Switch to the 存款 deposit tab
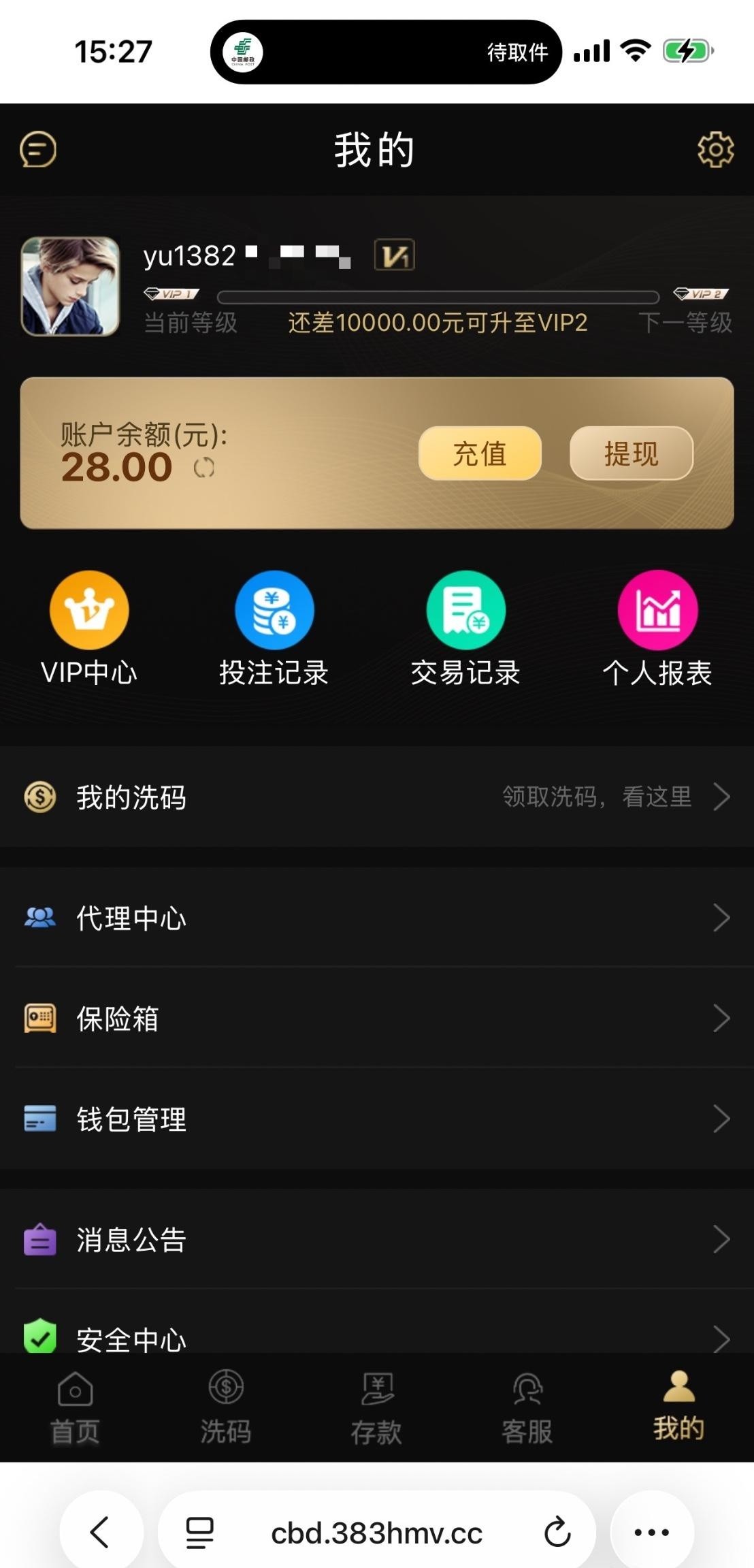 pyautogui.click(x=376, y=1407)
